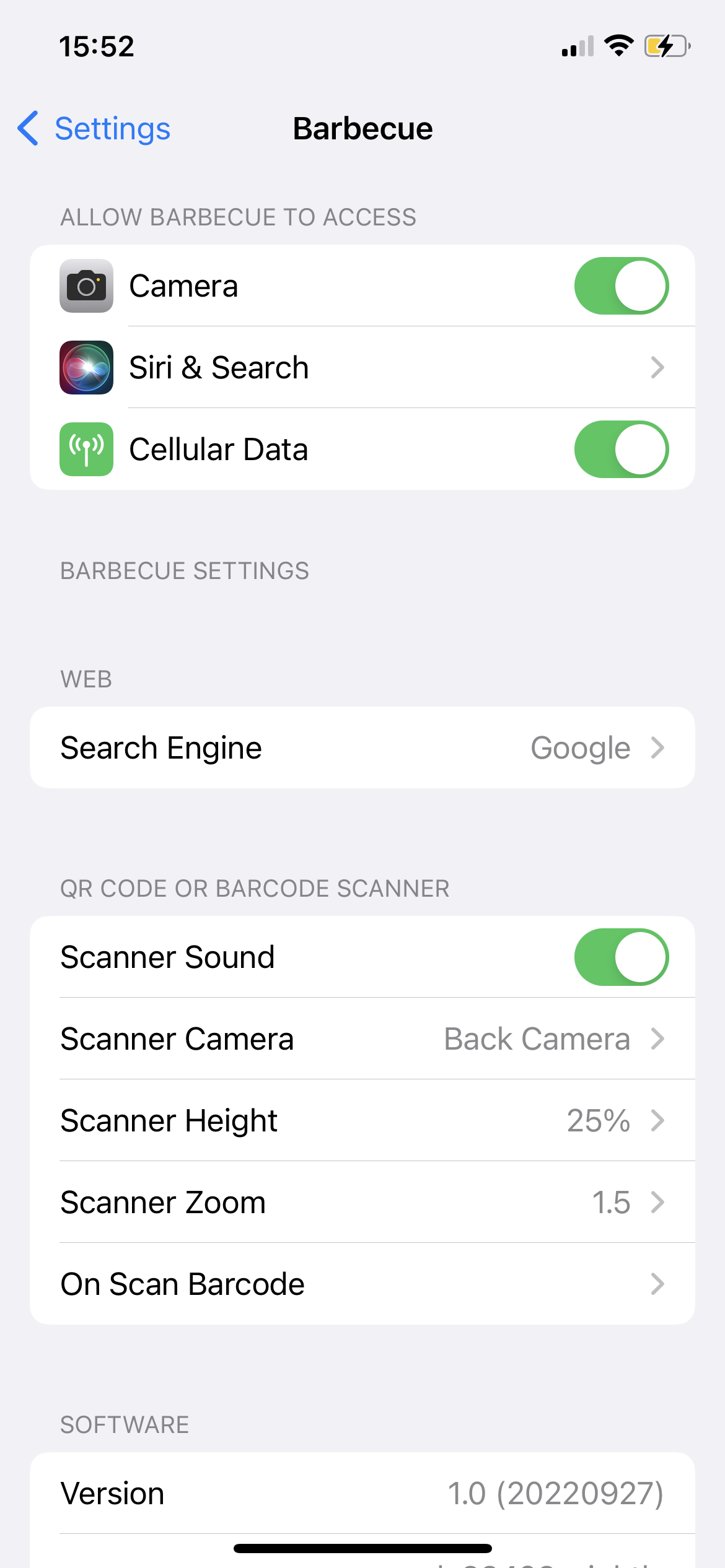The height and width of the screenshot is (1568, 725).
Task: Turn off Cellular Data for Barbecue
Action: (x=621, y=450)
